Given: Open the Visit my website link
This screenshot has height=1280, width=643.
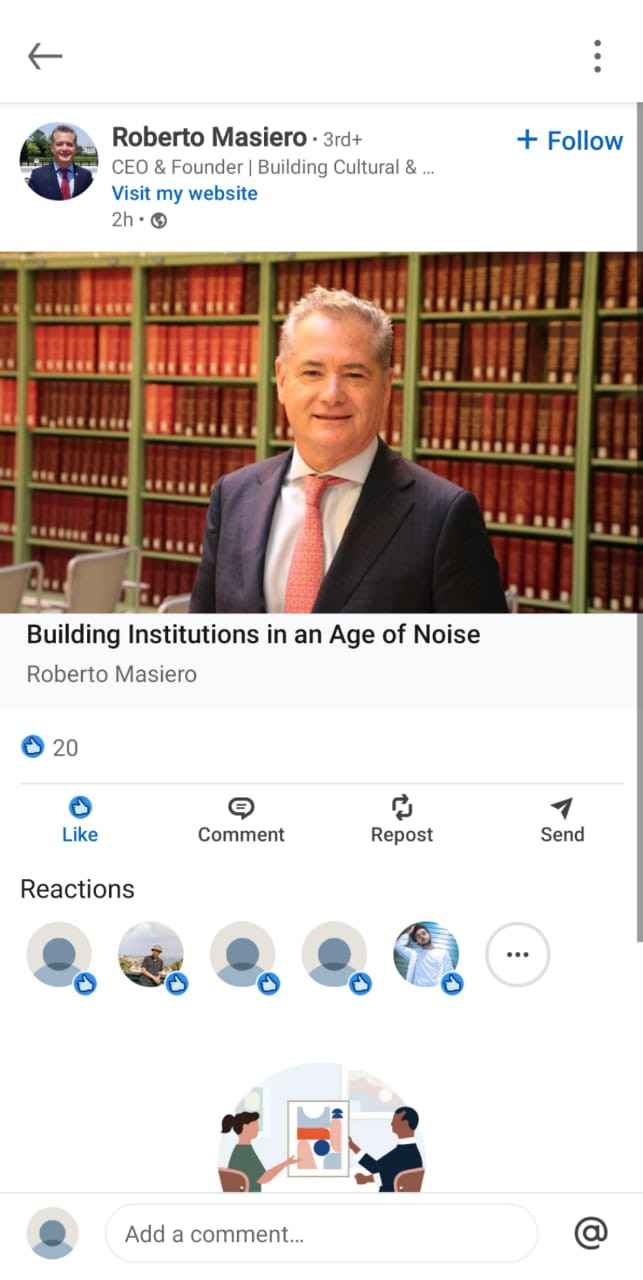Looking at the screenshot, I should coord(184,193).
